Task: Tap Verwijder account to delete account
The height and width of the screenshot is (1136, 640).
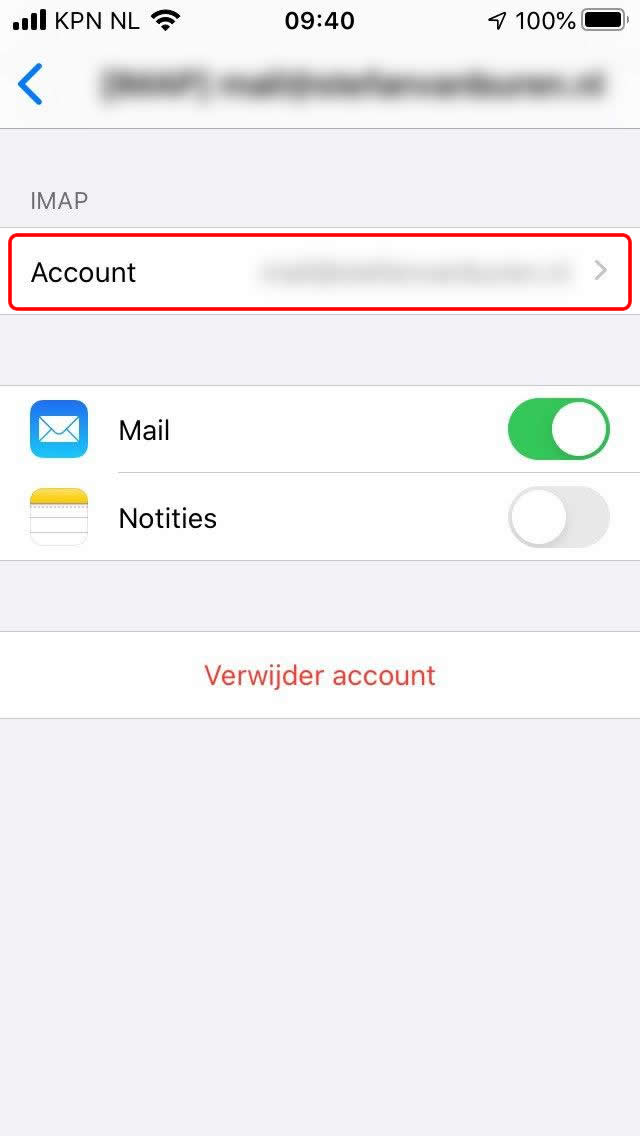Action: point(320,675)
